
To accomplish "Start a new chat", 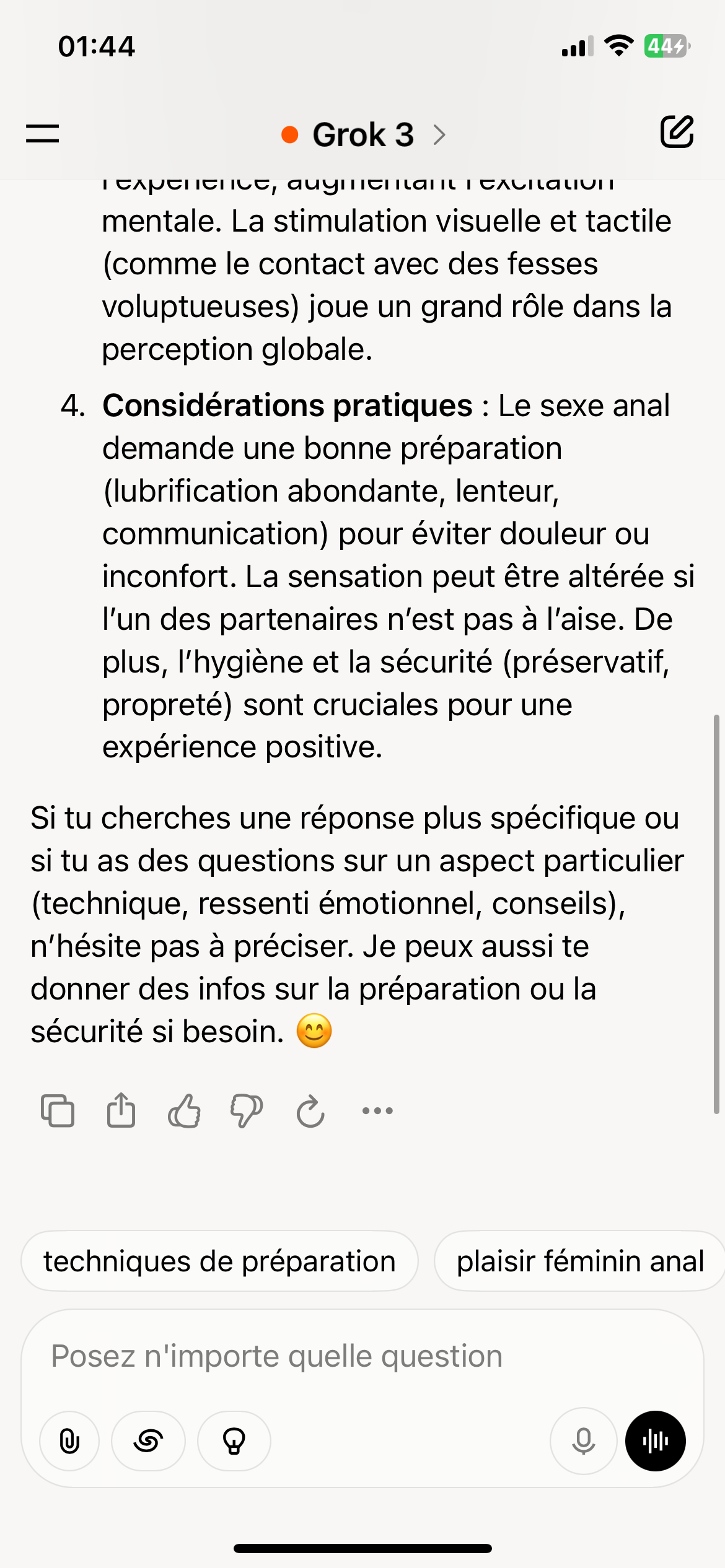I will [677, 131].
